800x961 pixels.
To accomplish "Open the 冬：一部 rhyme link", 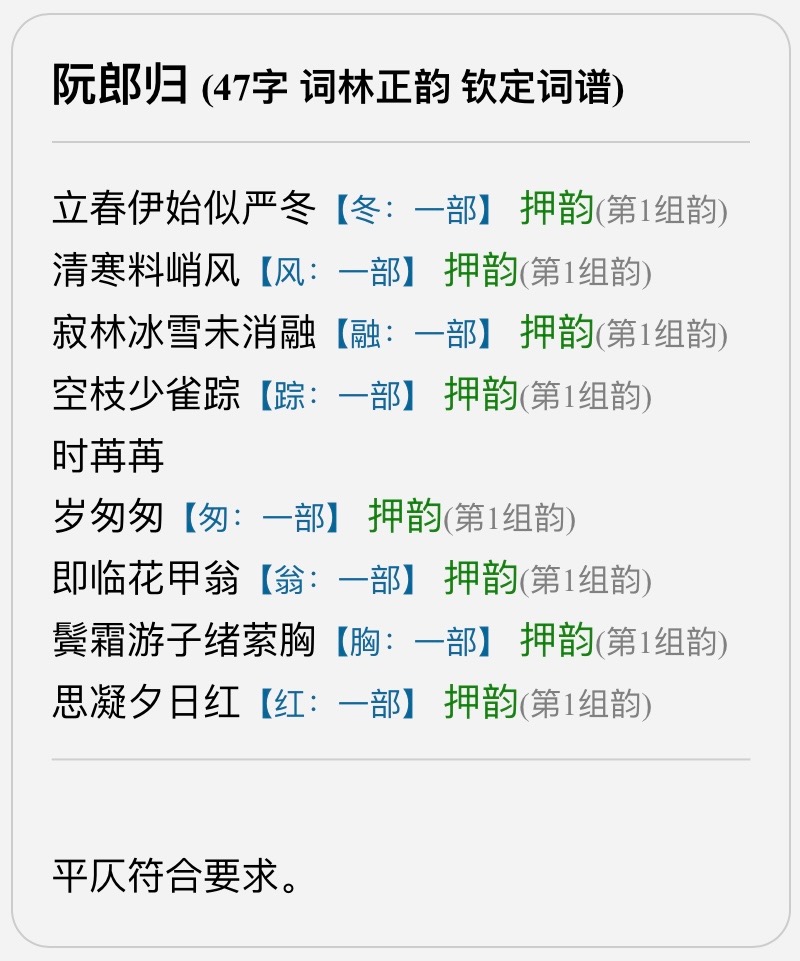I will (x=413, y=210).
